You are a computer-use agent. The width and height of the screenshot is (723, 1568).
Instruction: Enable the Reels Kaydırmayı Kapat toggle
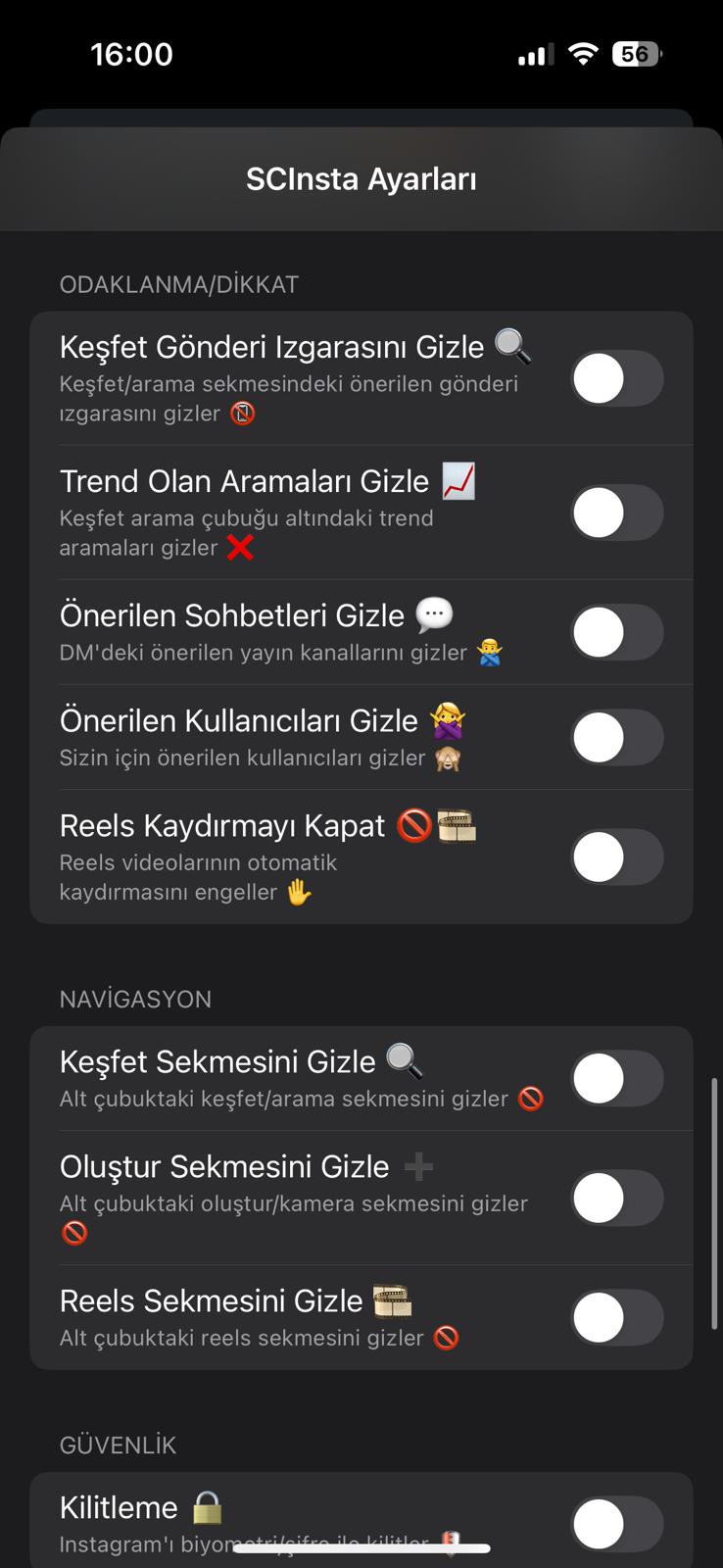pyautogui.click(x=616, y=857)
